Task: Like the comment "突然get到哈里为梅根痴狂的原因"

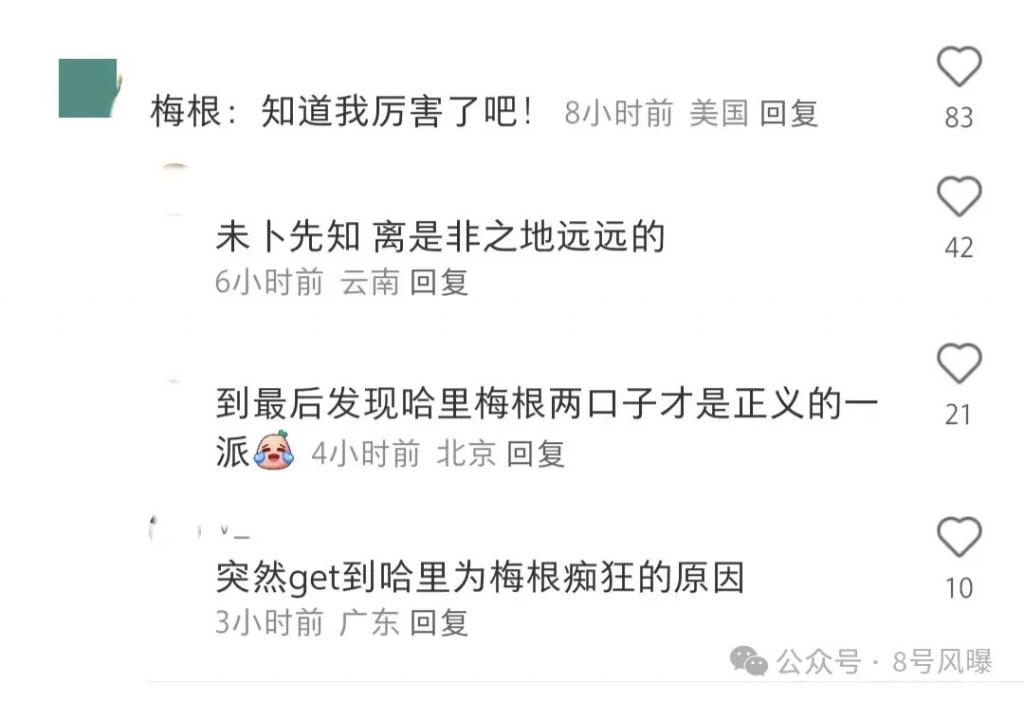Action: click(958, 538)
